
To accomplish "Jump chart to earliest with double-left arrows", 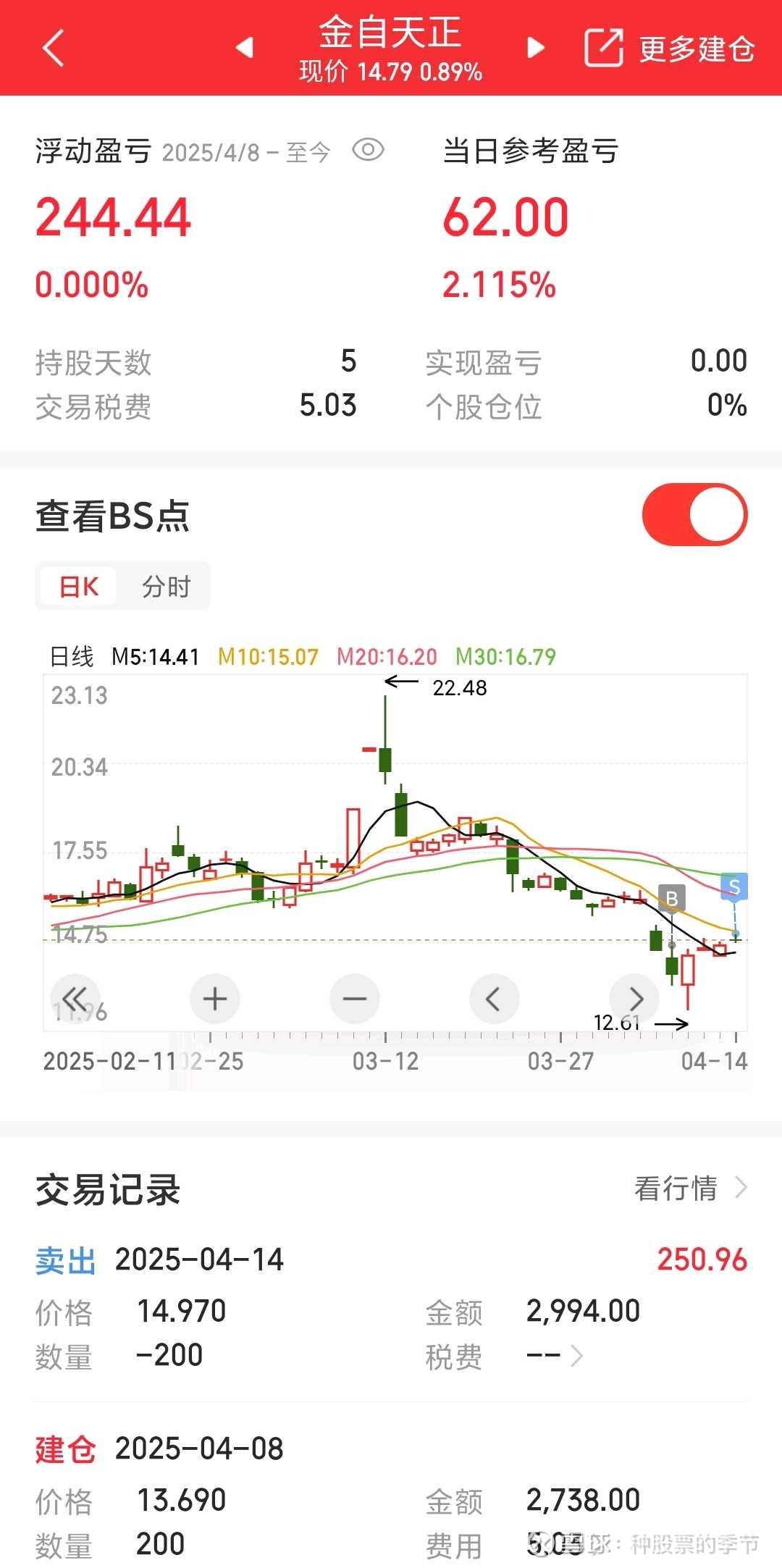I will 75,999.
